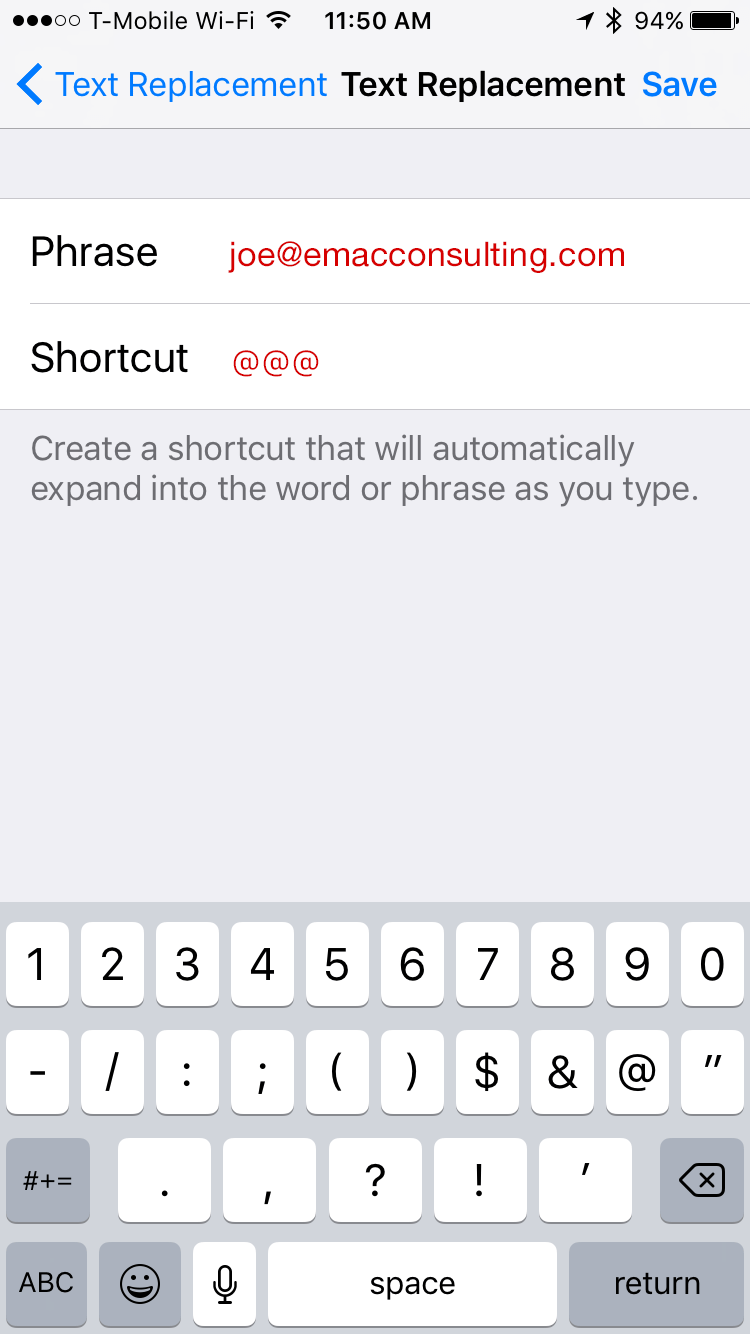Edit the Shortcut field
The height and width of the screenshot is (1334, 750).
tap(375, 357)
